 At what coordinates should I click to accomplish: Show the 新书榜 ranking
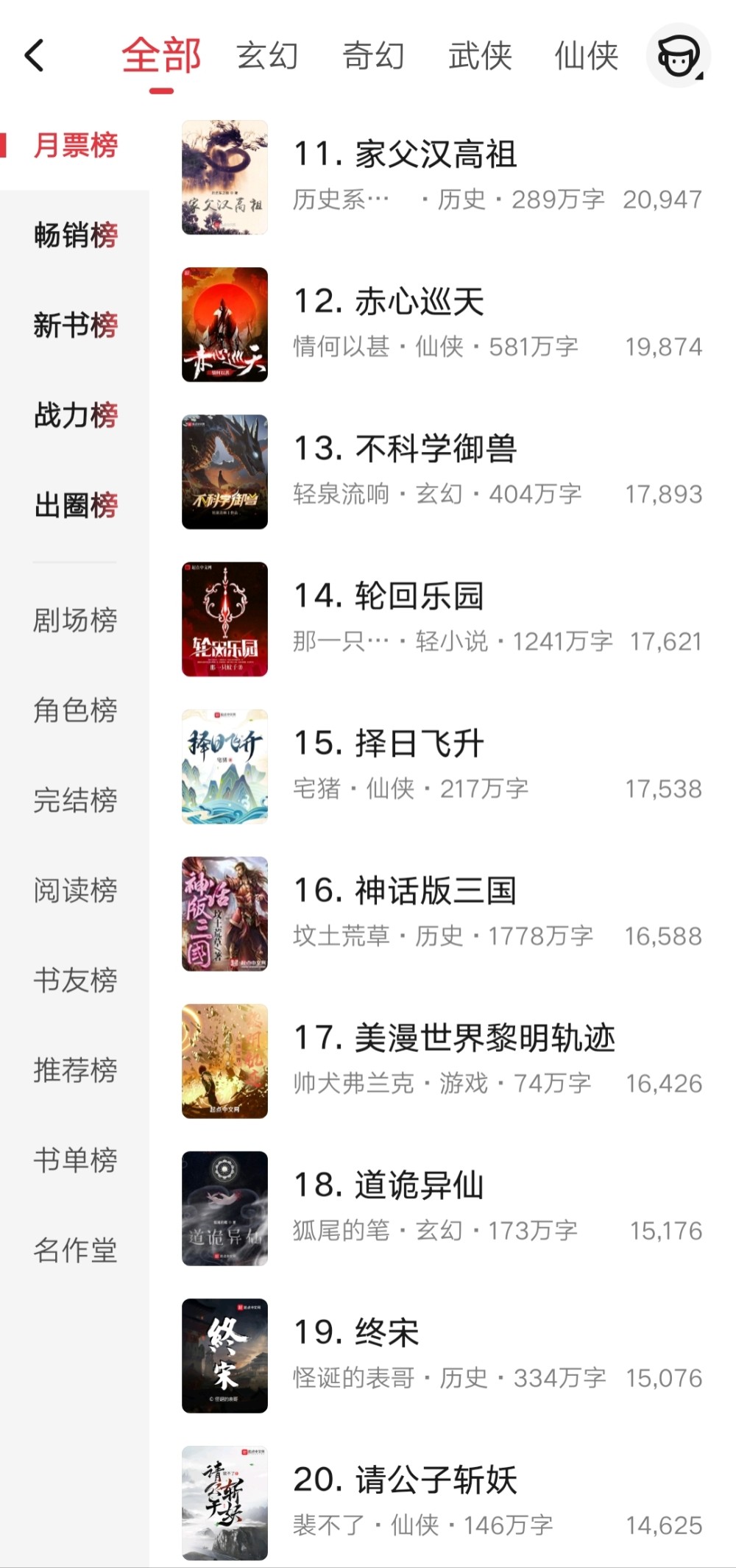pyautogui.click(x=75, y=325)
